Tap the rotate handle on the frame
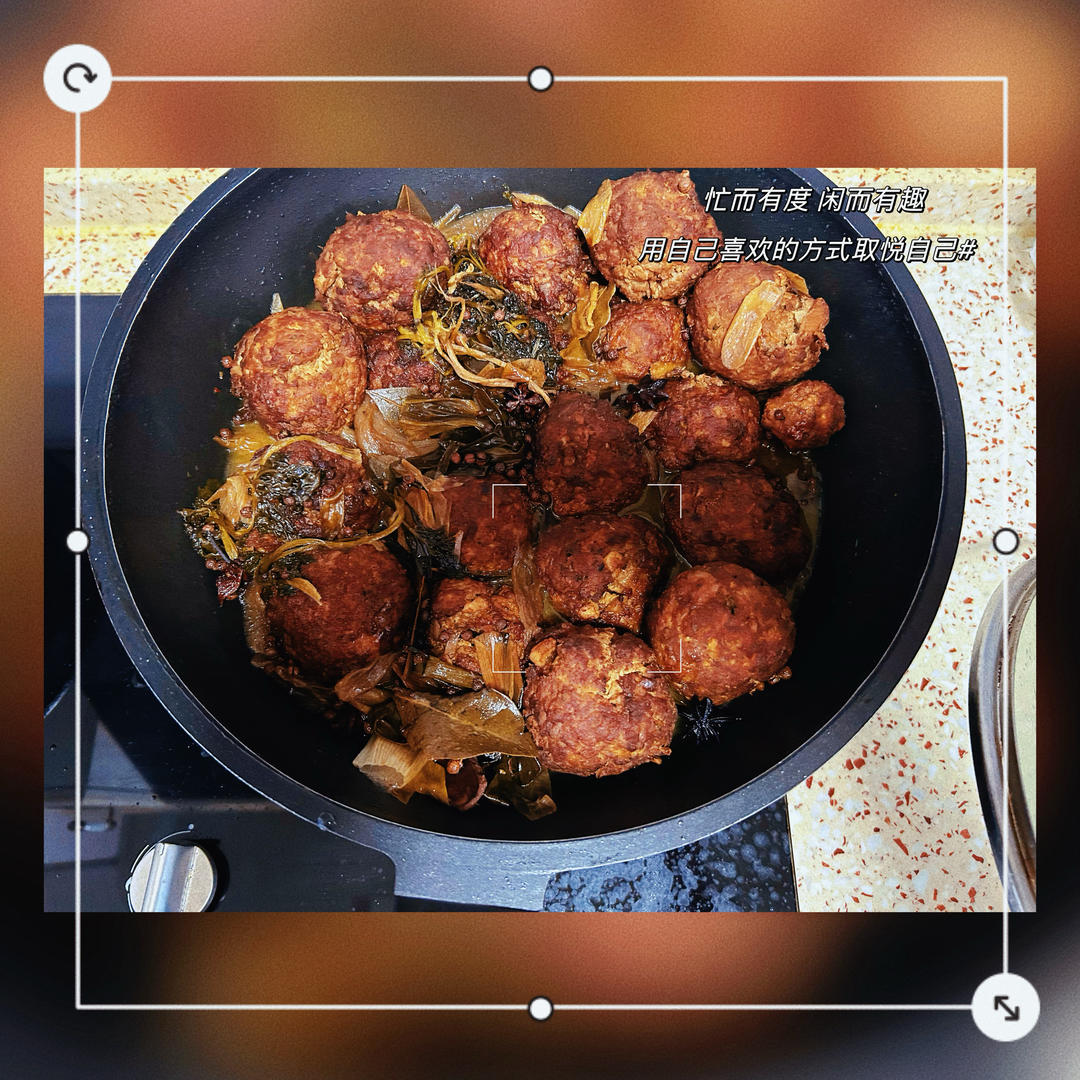The width and height of the screenshot is (1080, 1080). point(77,78)
